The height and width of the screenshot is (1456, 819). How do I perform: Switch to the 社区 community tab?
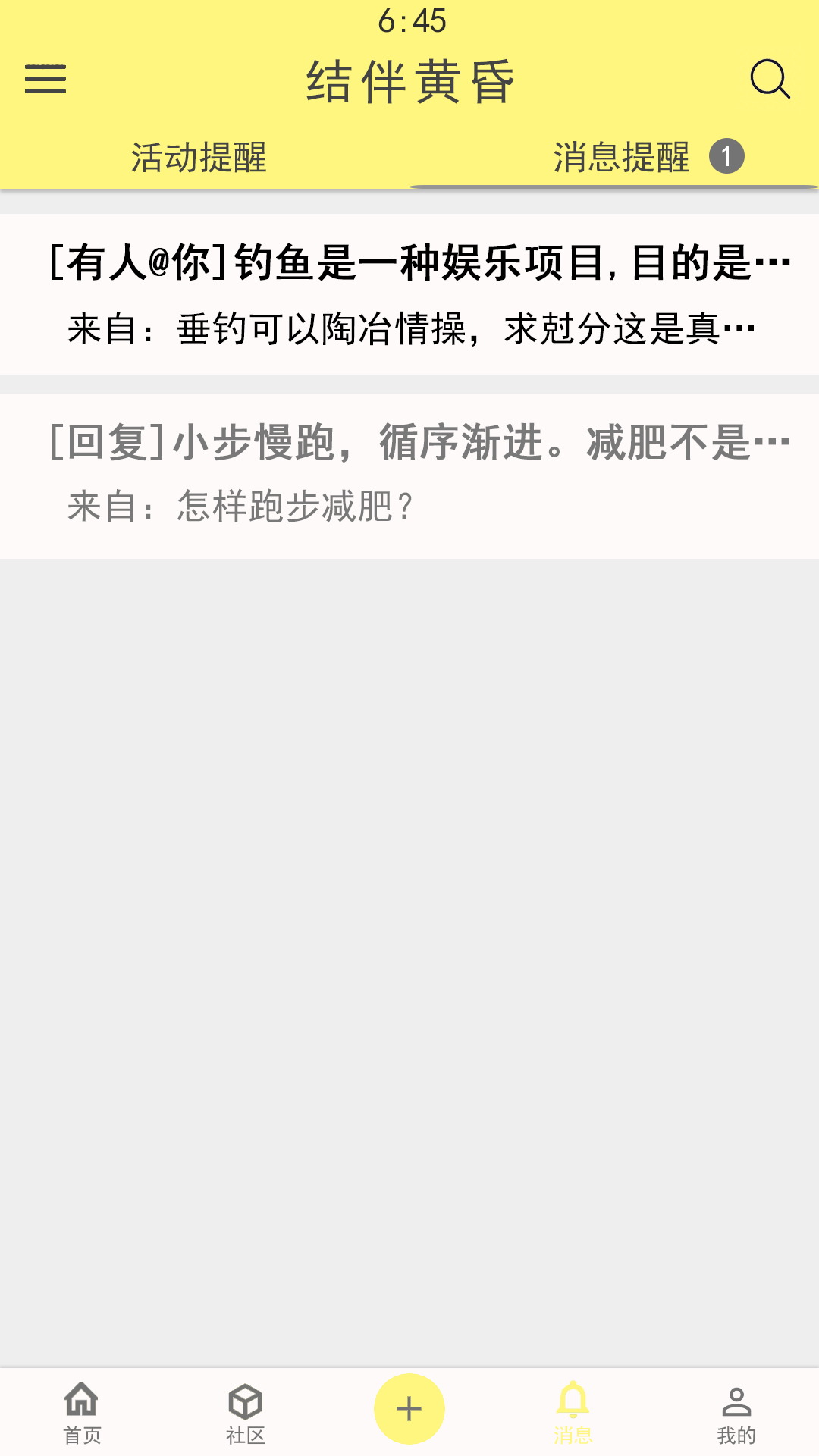pos(246,1413)
